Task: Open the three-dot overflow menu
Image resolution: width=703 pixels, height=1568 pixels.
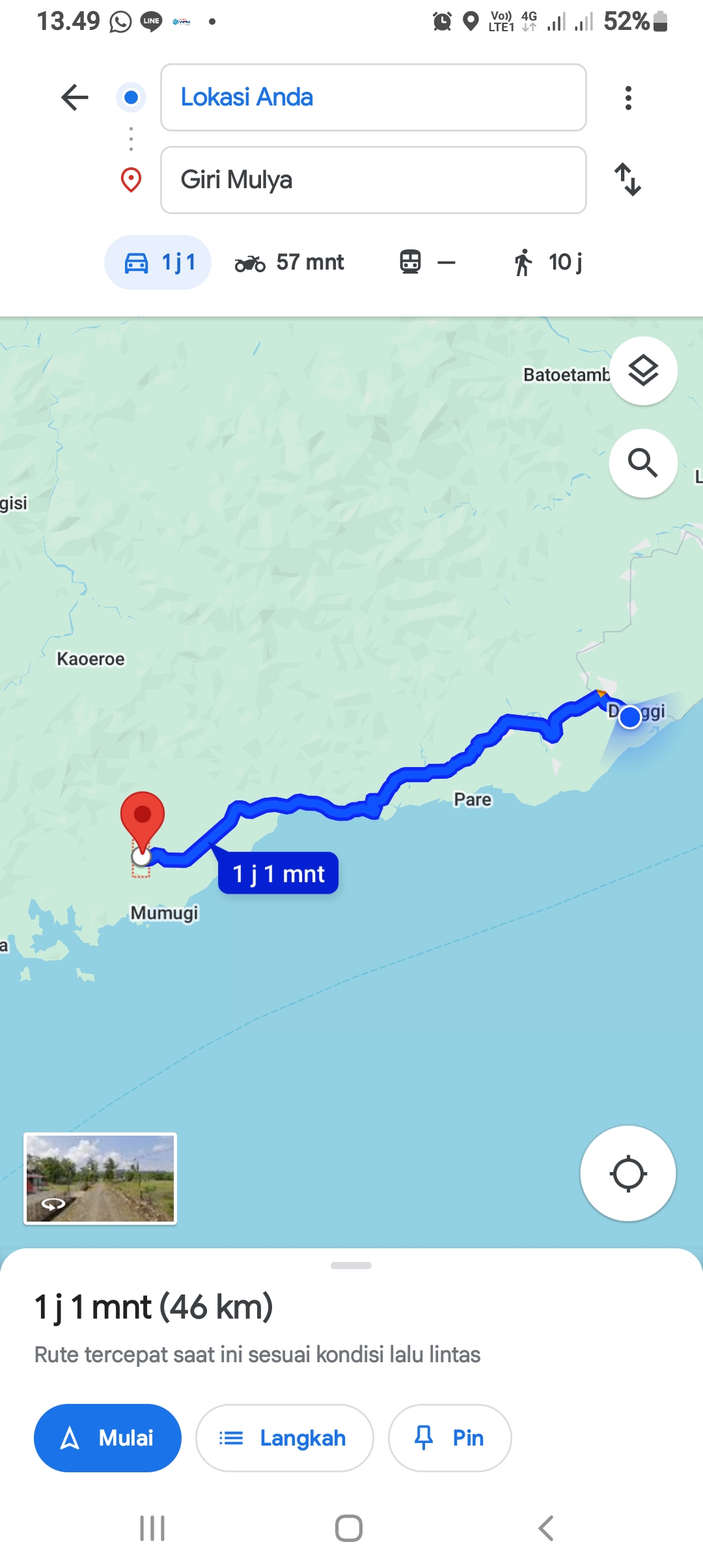Action: [x=628, y=98]
